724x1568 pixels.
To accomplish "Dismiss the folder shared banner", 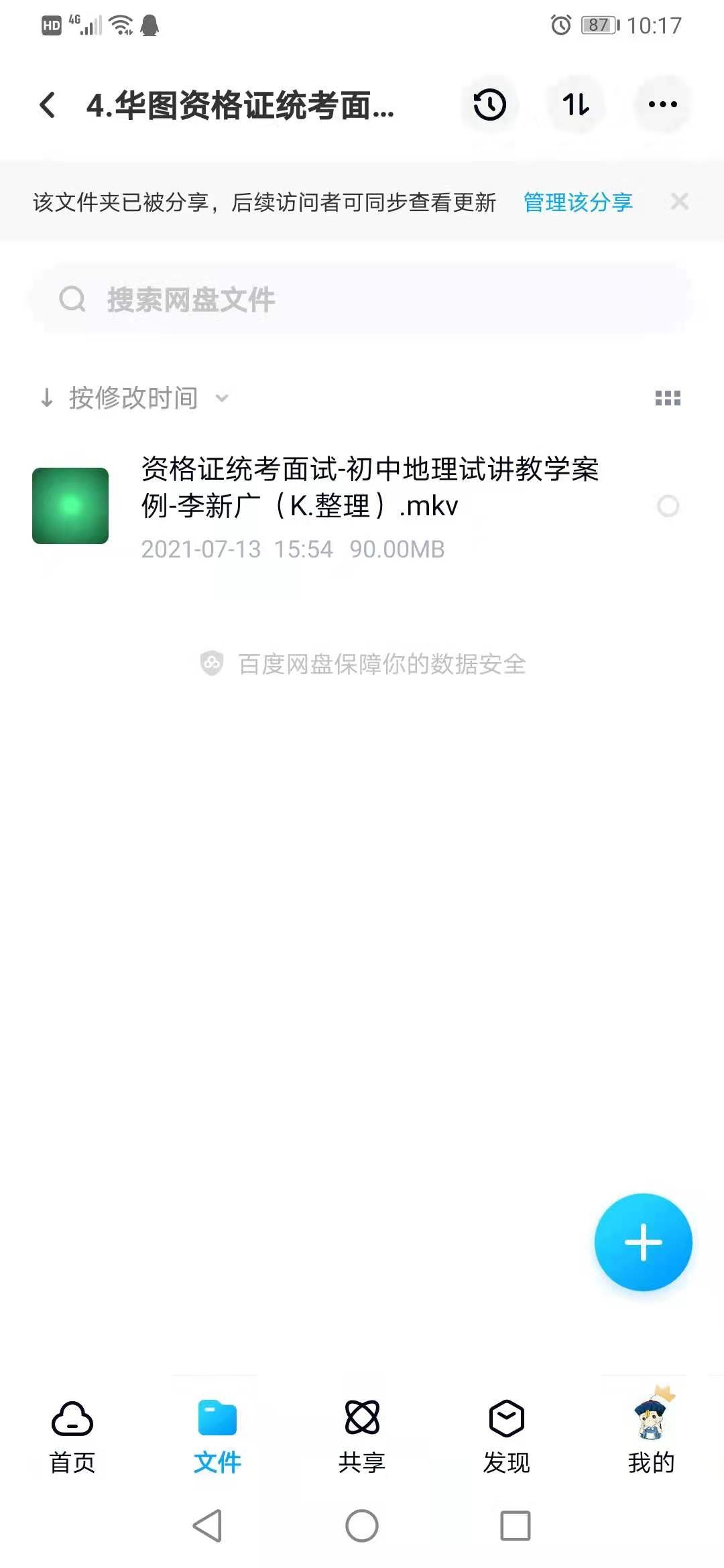I will pyautogui.click(x=679, y=201).
